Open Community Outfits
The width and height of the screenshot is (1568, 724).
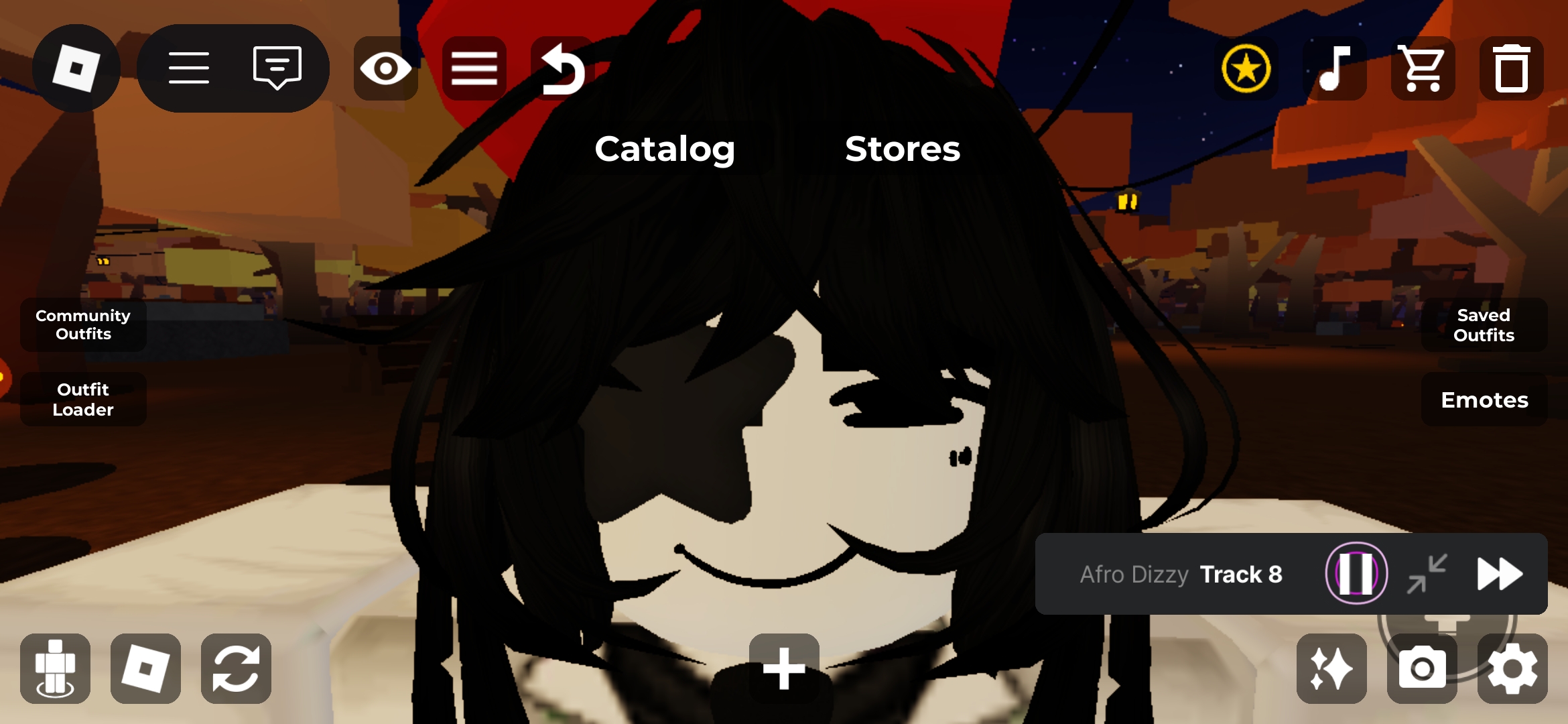tap(83, 325)
